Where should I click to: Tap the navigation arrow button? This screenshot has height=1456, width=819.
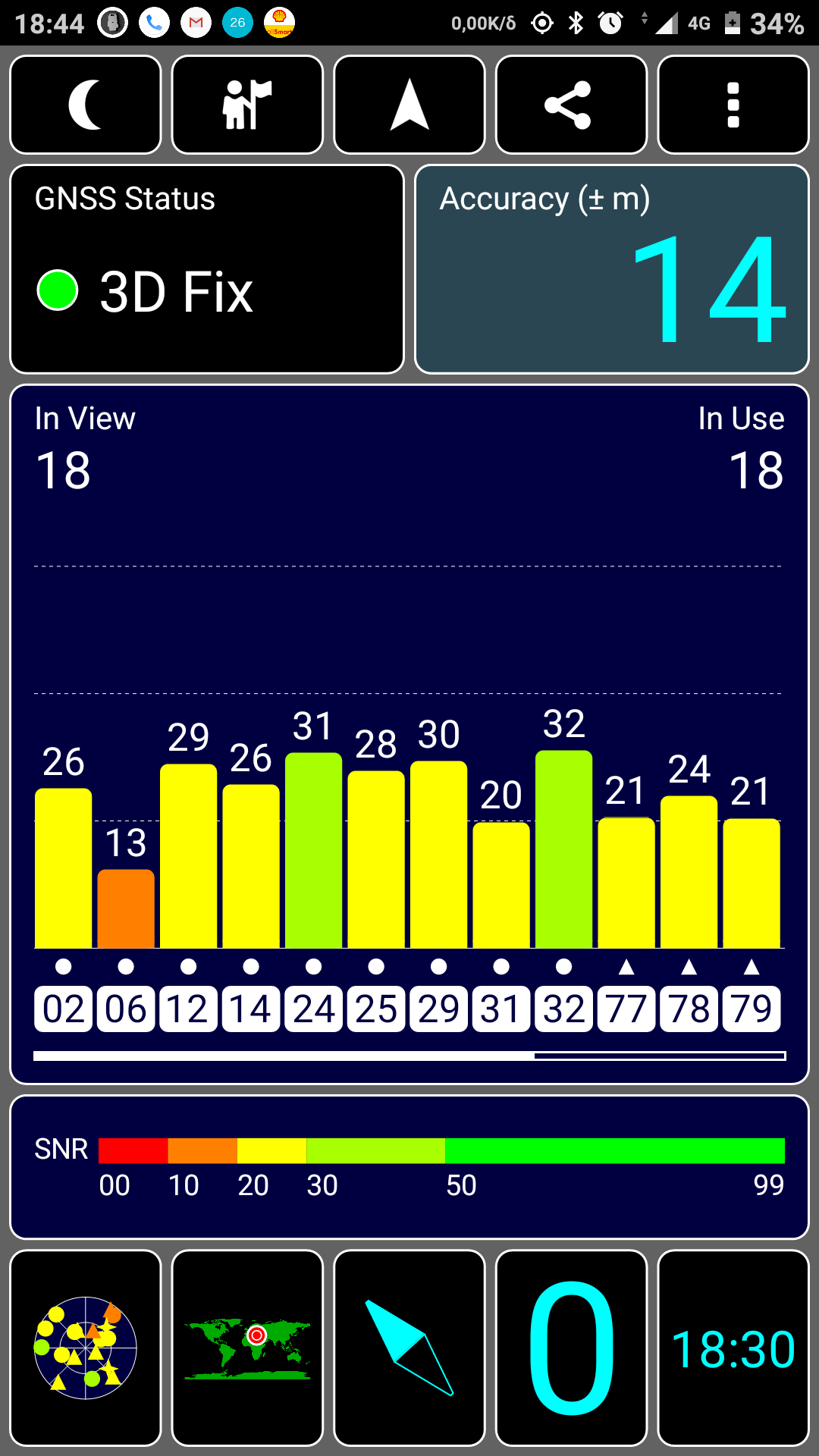(x=409, y=105)
